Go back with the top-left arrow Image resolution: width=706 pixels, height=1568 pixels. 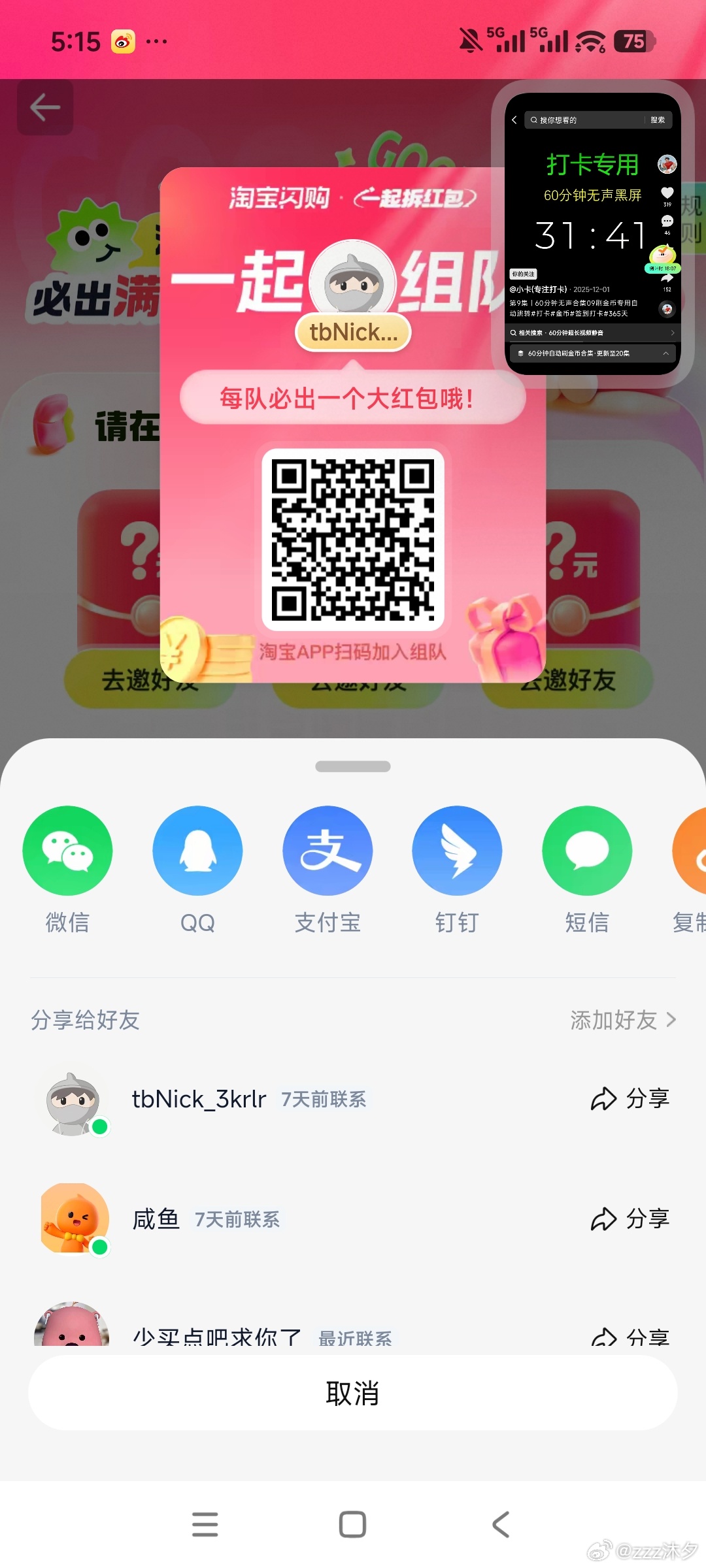[x=45, y=108]
